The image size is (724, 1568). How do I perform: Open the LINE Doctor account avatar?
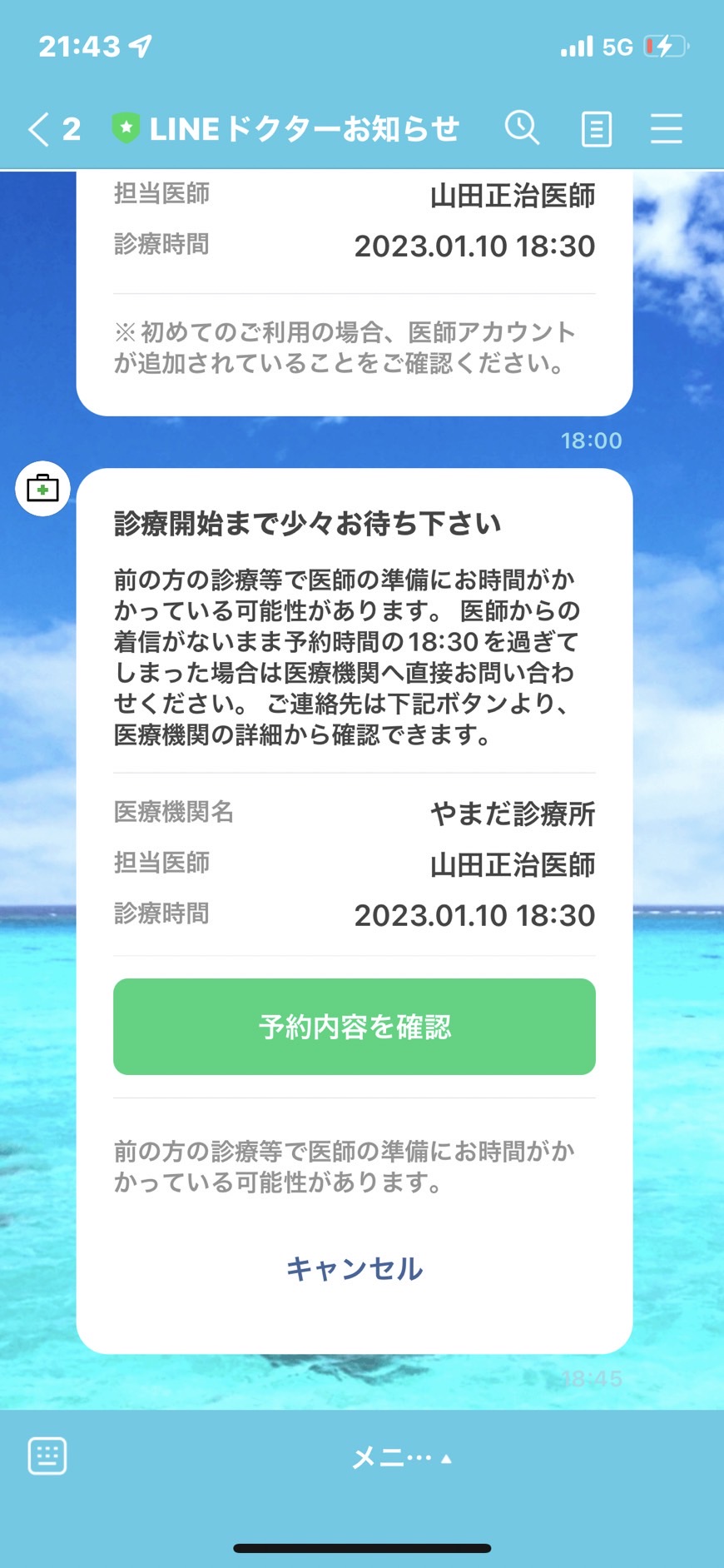(x=42, y=489)
